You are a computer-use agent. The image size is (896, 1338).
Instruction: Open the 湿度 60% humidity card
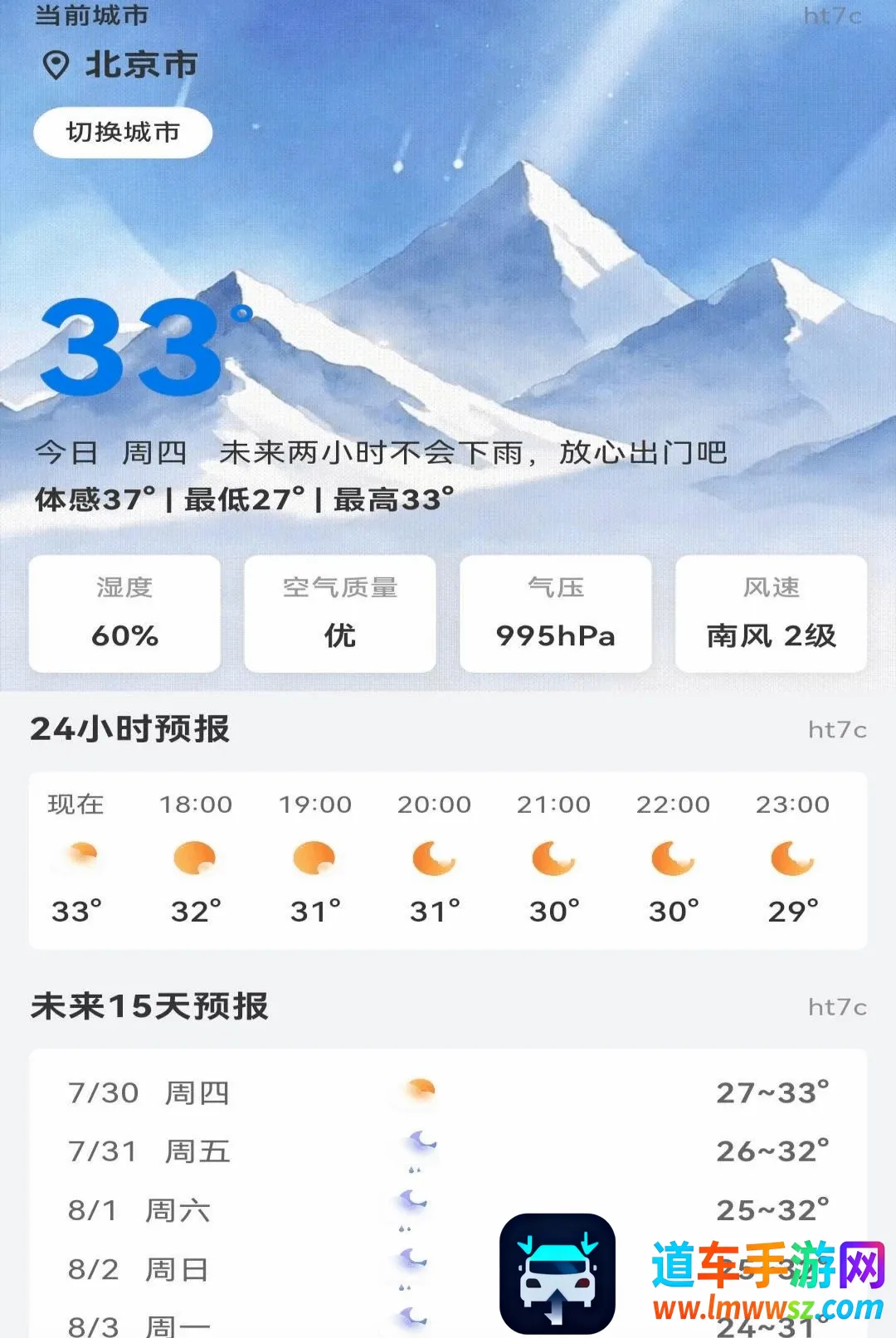(124, 614)
